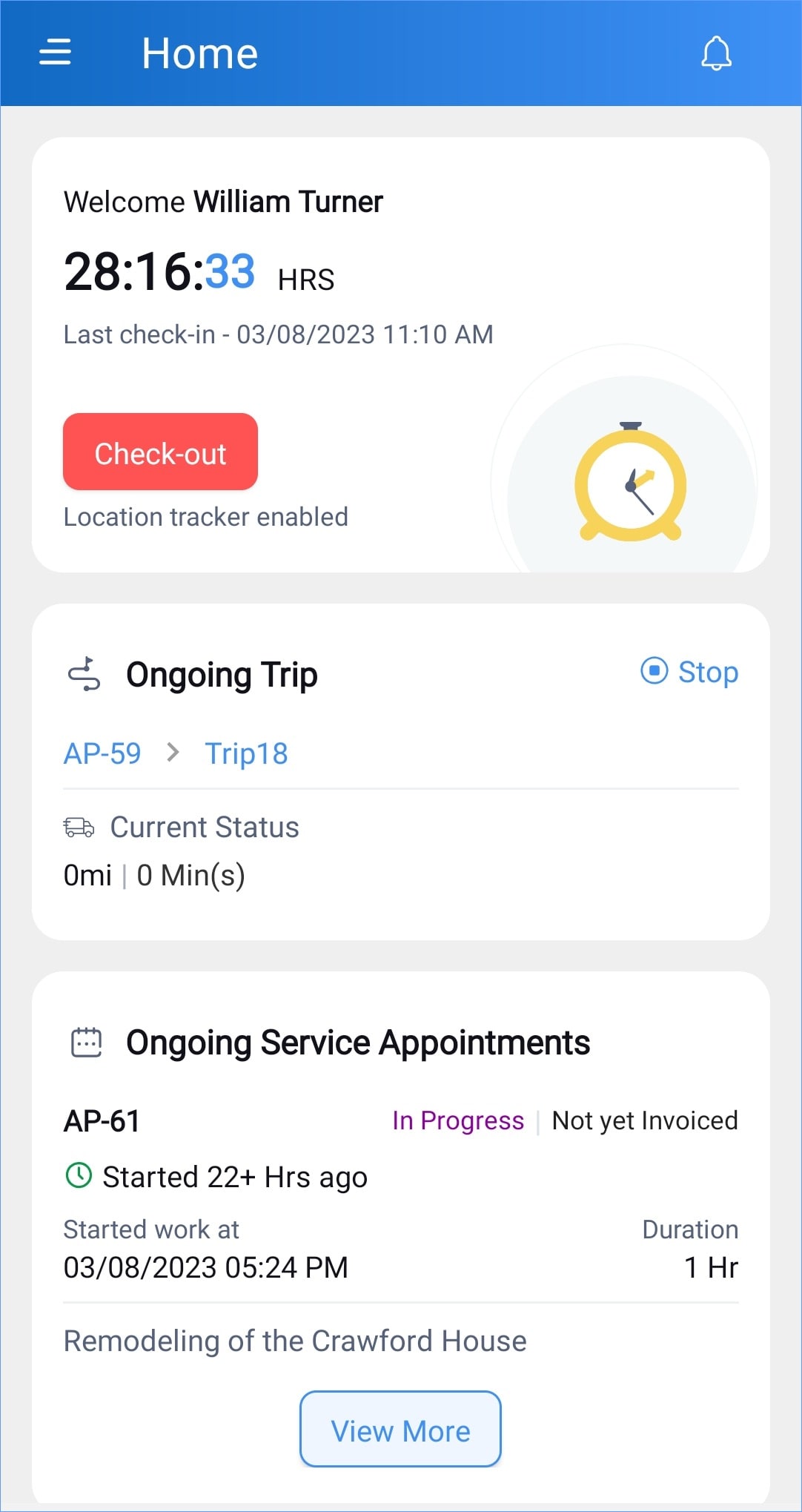Open the hamburger navigation menu
Screen dimensions: 802x1512
(55, 53)
